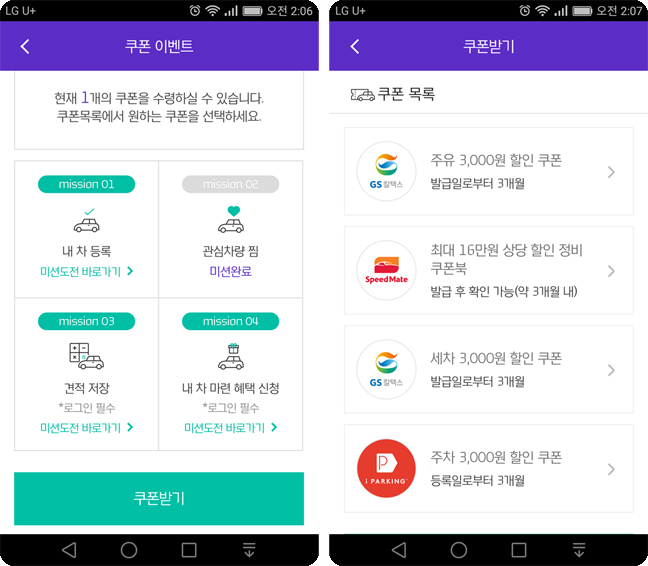The image size is (648, 566).
Task: Go back from the 쿠폰 이벤트 screen
Action: coord(25,47)
